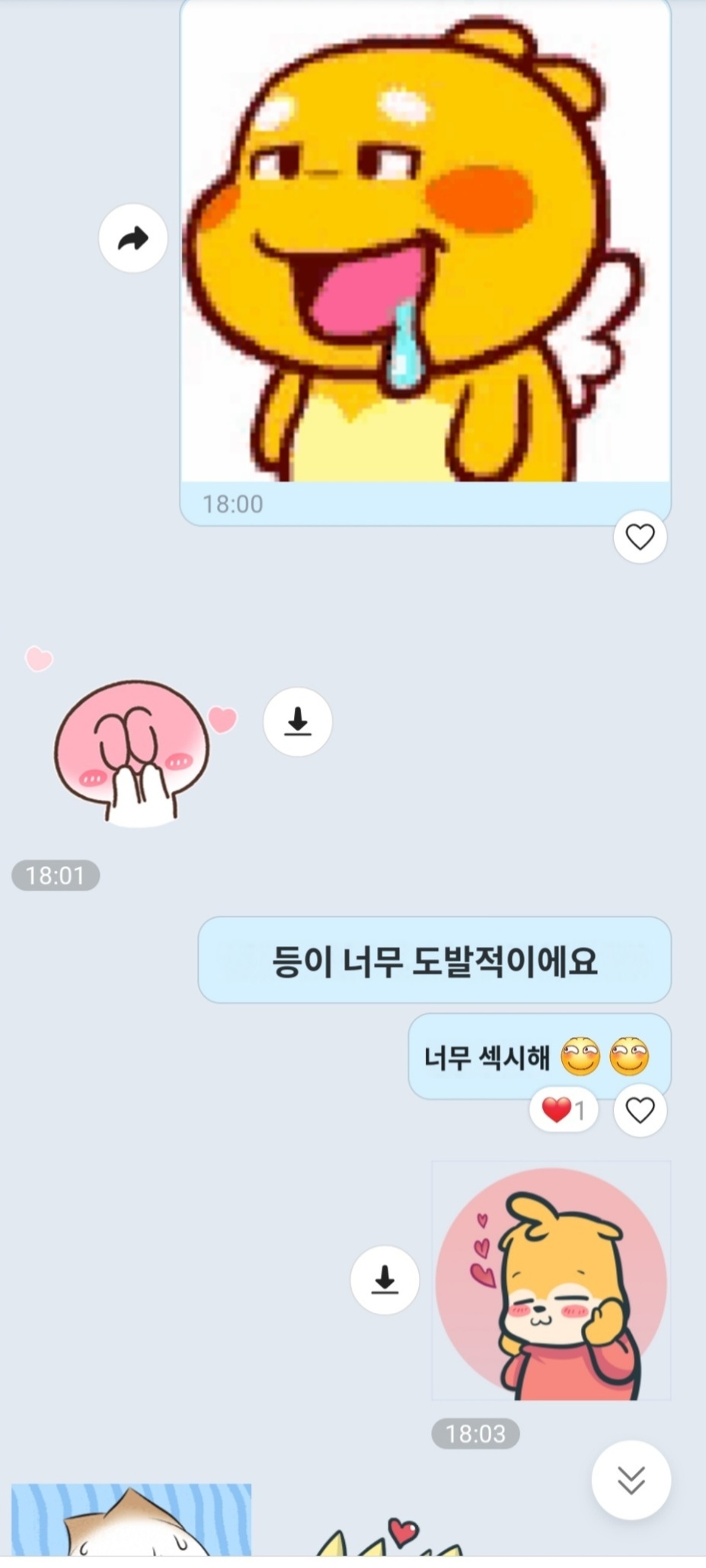Download the pink blushing peach sticker
Screen dimensions: 706x1568
pos(298,722)
